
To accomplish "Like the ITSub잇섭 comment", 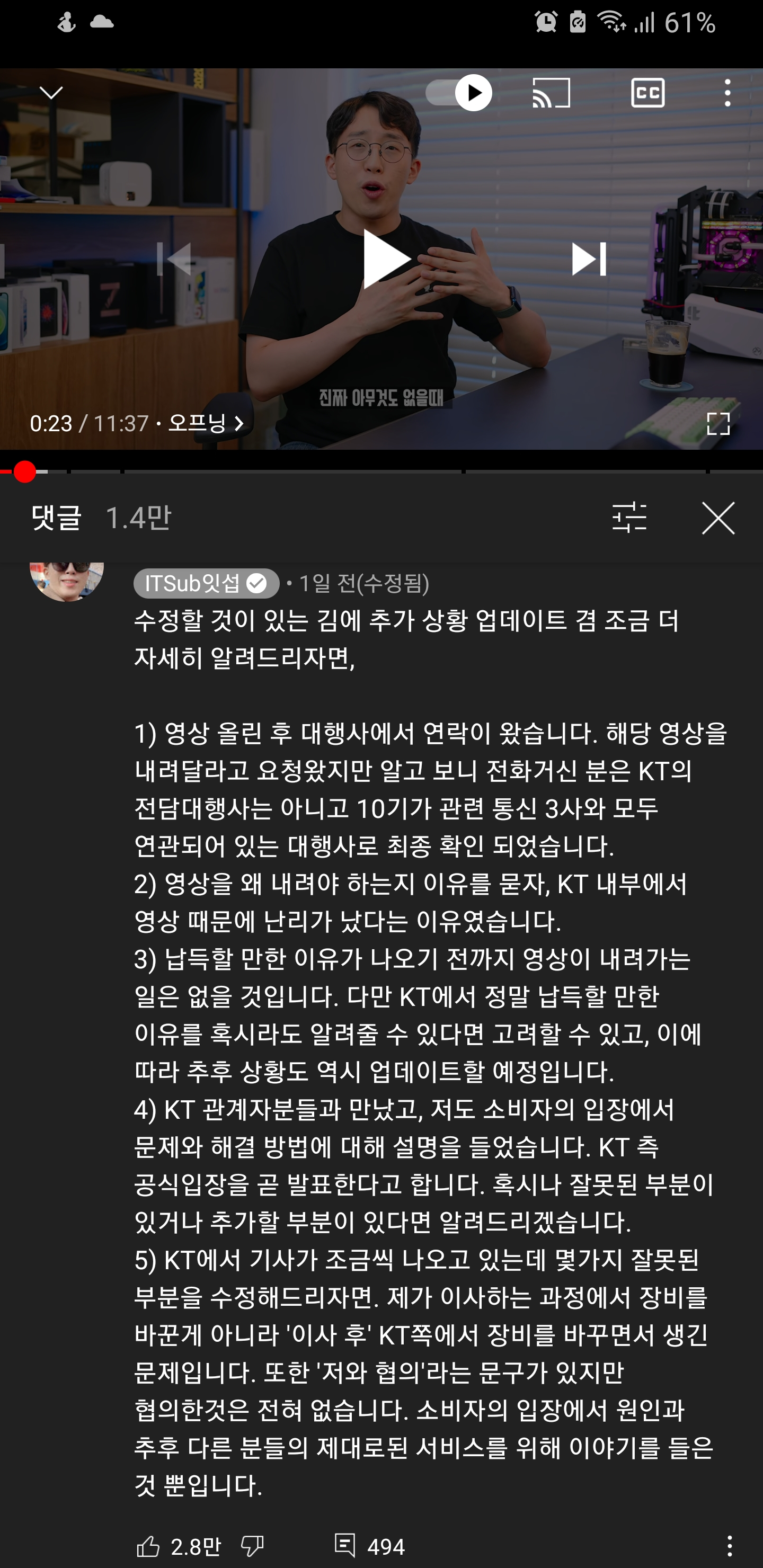I will pos(148,1545).
